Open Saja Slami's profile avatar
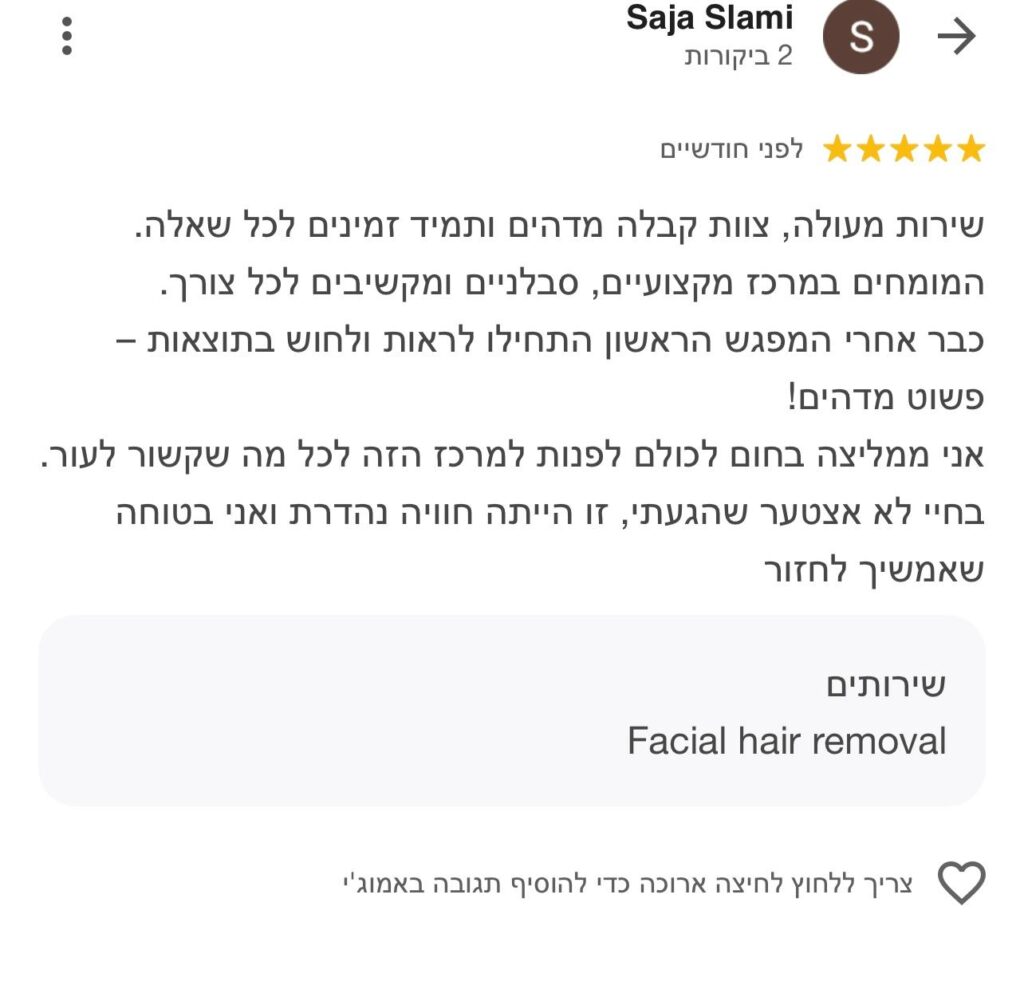The image size is (1024, 997). coord(860,37)
